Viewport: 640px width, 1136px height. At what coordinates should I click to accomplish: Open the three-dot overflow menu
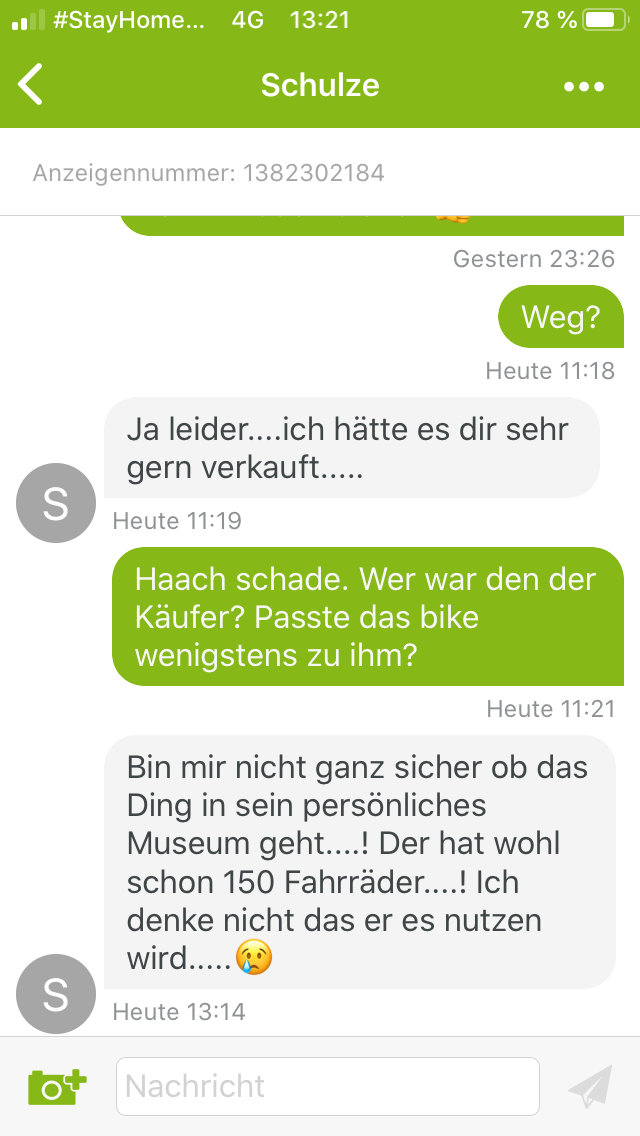584,87
